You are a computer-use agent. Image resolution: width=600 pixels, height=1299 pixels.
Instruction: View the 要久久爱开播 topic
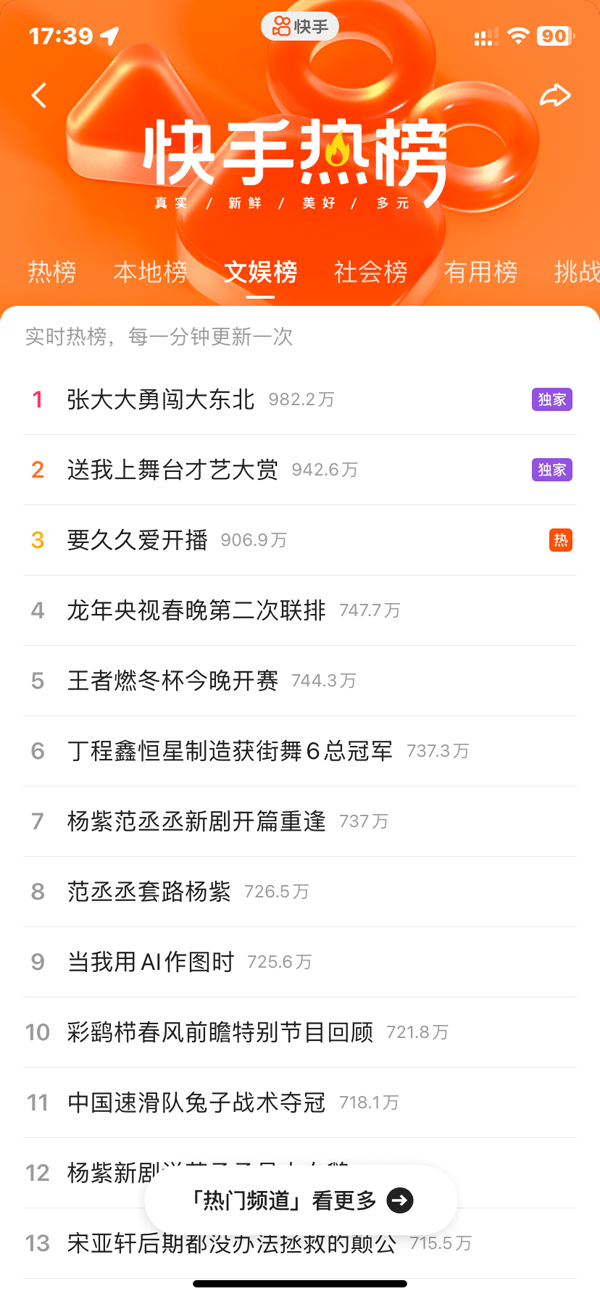point(137,540)
